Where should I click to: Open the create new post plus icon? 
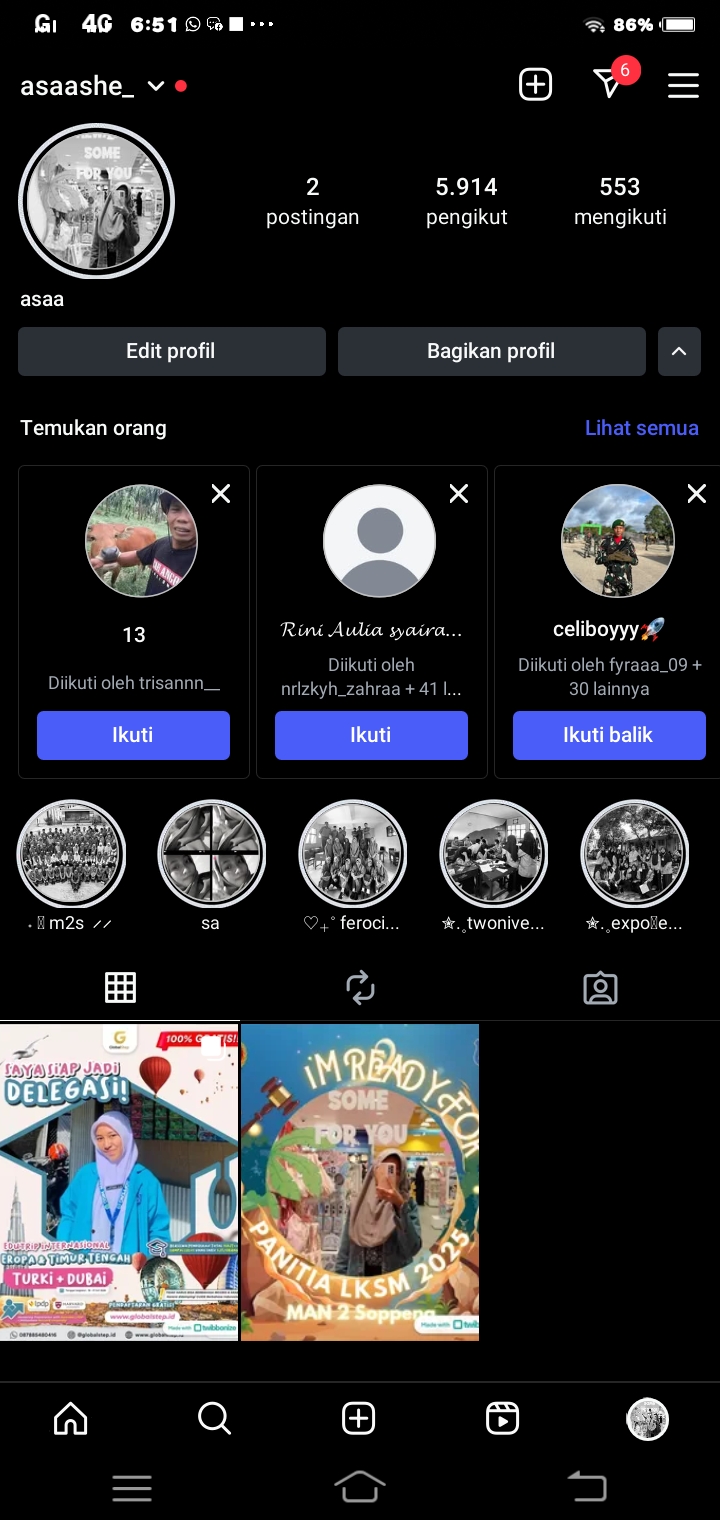(535, 85)
